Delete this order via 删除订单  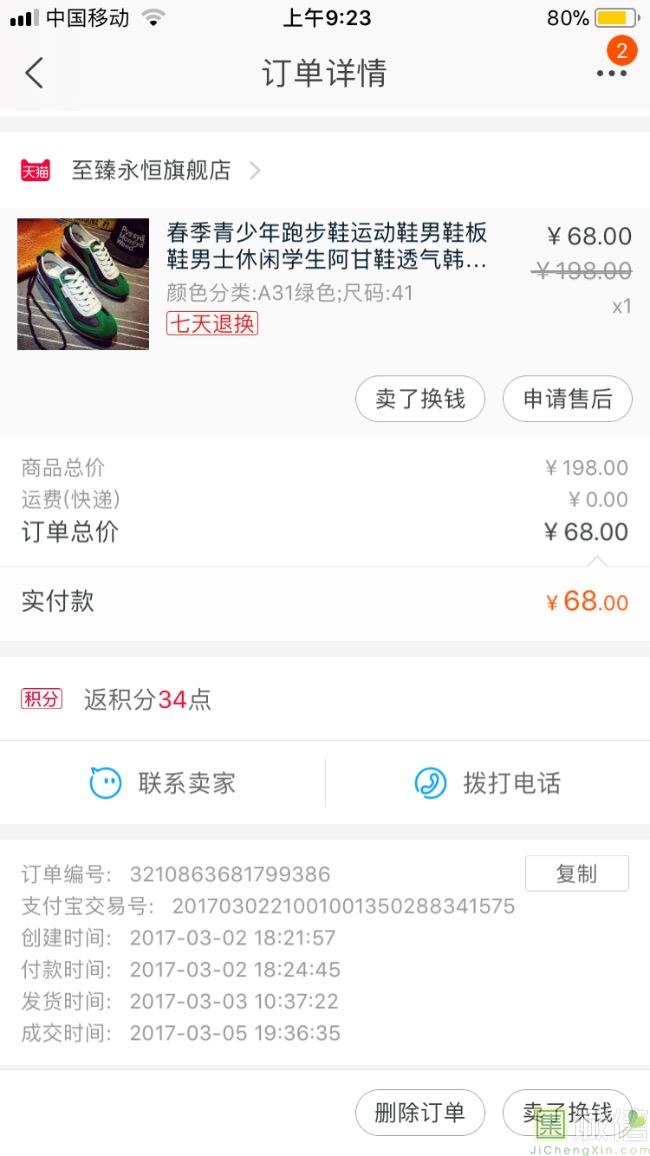tap(420, 1112)
